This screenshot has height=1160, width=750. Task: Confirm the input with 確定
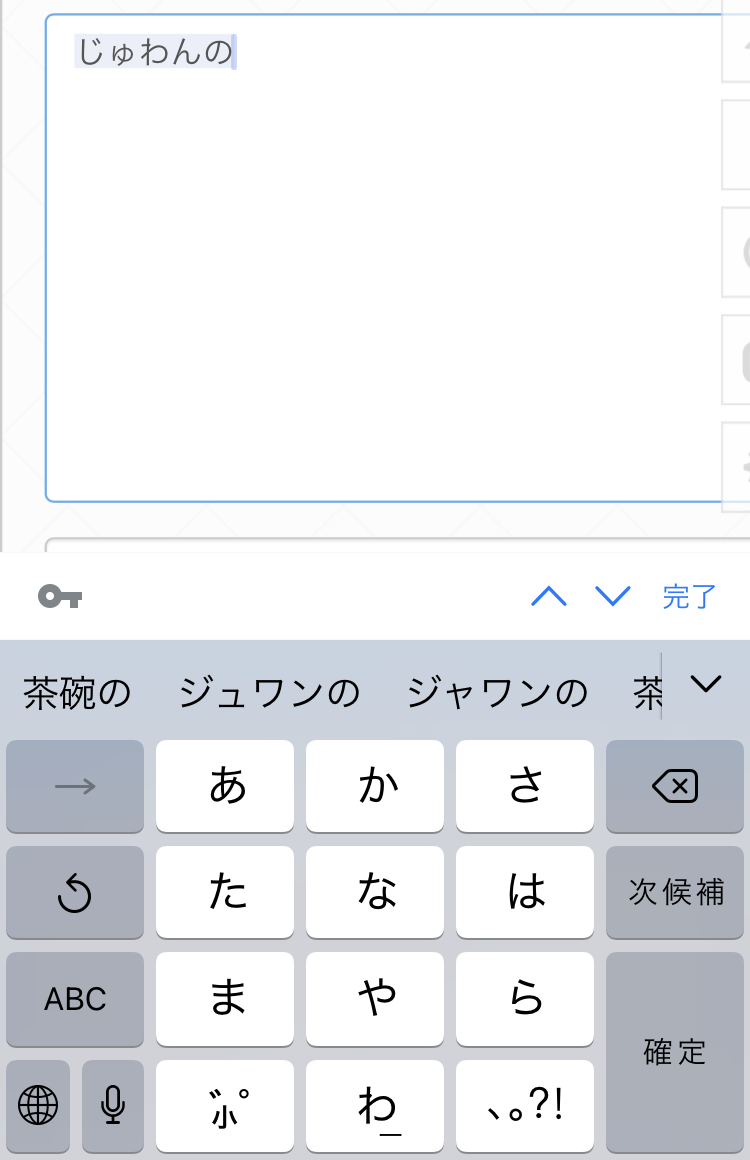tap(675, 1052)
